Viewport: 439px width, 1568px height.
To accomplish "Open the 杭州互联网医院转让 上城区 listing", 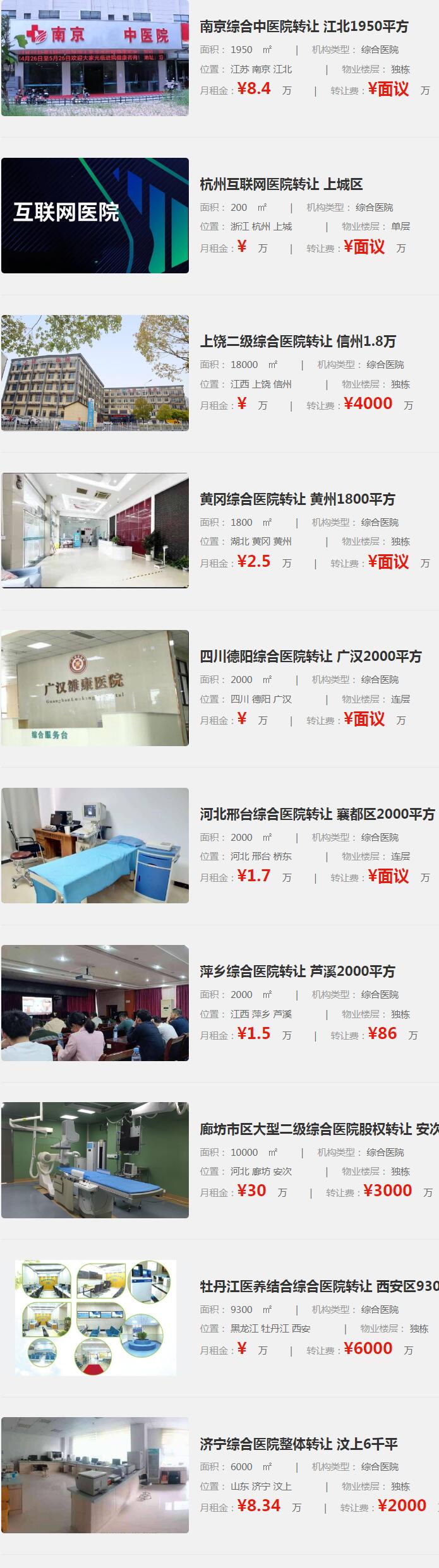I will (x=281, y=184).
